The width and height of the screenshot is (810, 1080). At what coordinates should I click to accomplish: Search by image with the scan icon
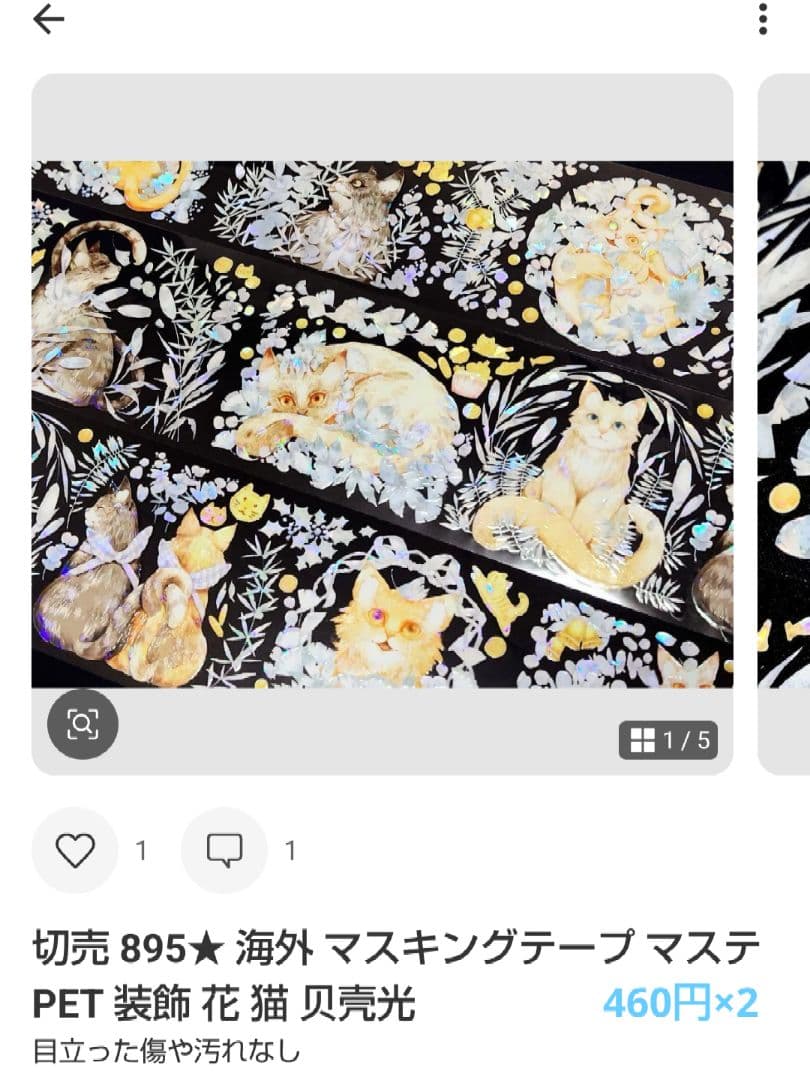pyautogui.click(x=82, y=724)
